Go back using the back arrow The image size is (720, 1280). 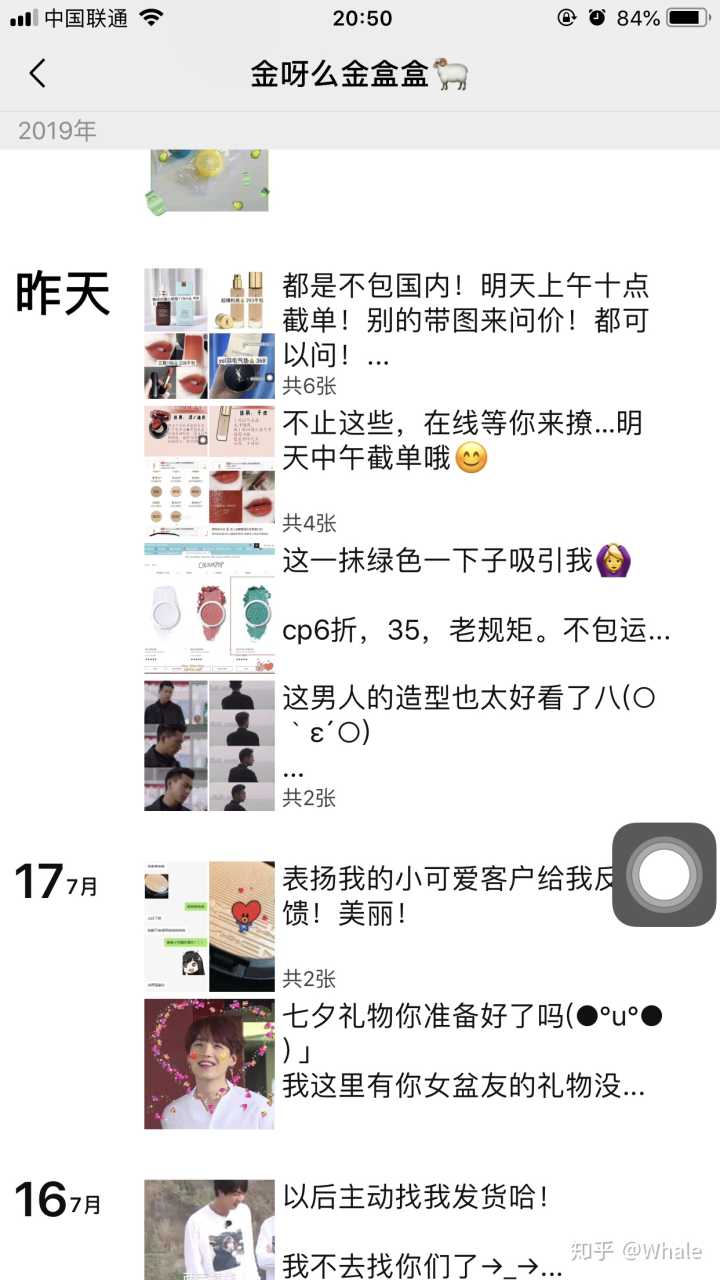(37, 73)
